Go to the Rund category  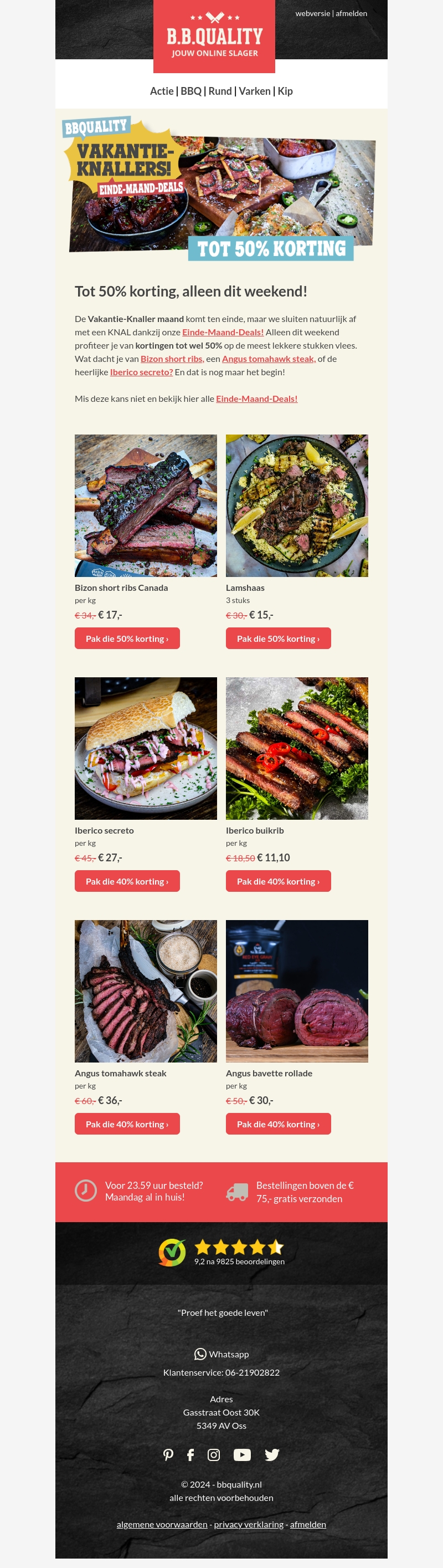tap(220, 91)
